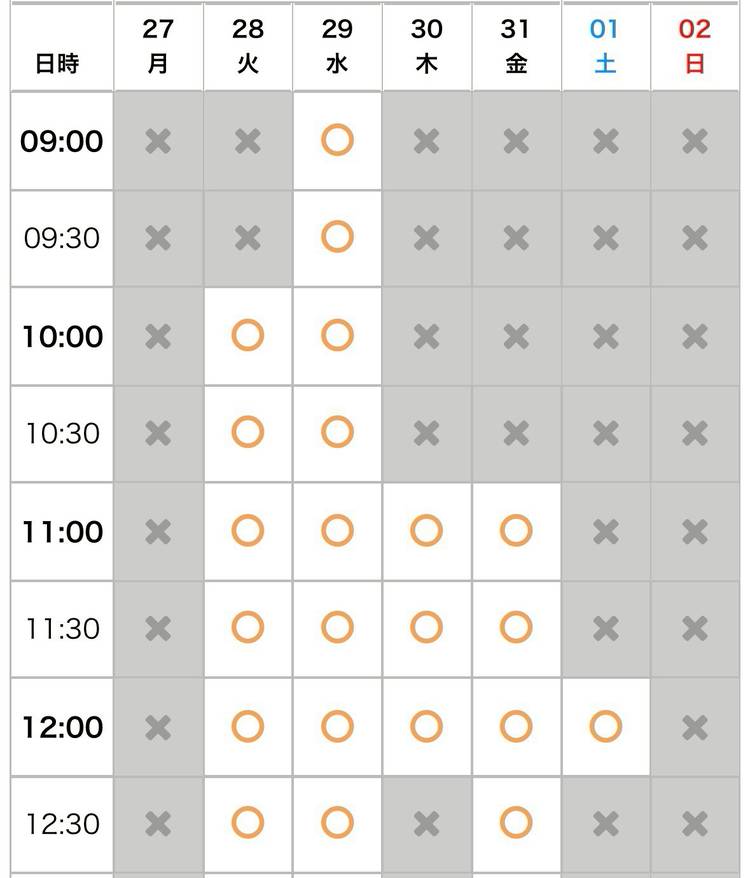
Task: Choose 12:00 on Saturday the 01st
Action: pyautogui.click(x=605, y=726)
